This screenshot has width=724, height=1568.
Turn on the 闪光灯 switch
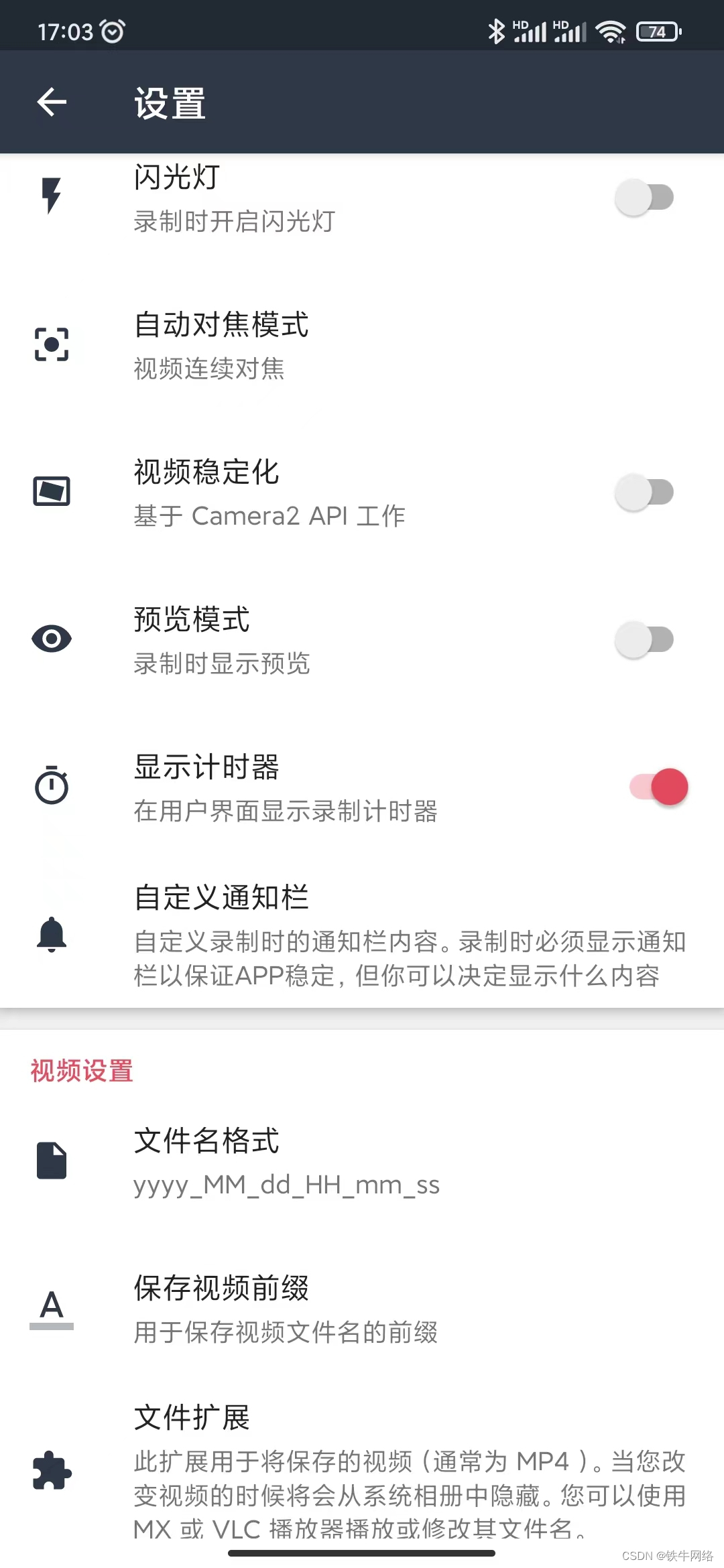[x=644, y=198]
